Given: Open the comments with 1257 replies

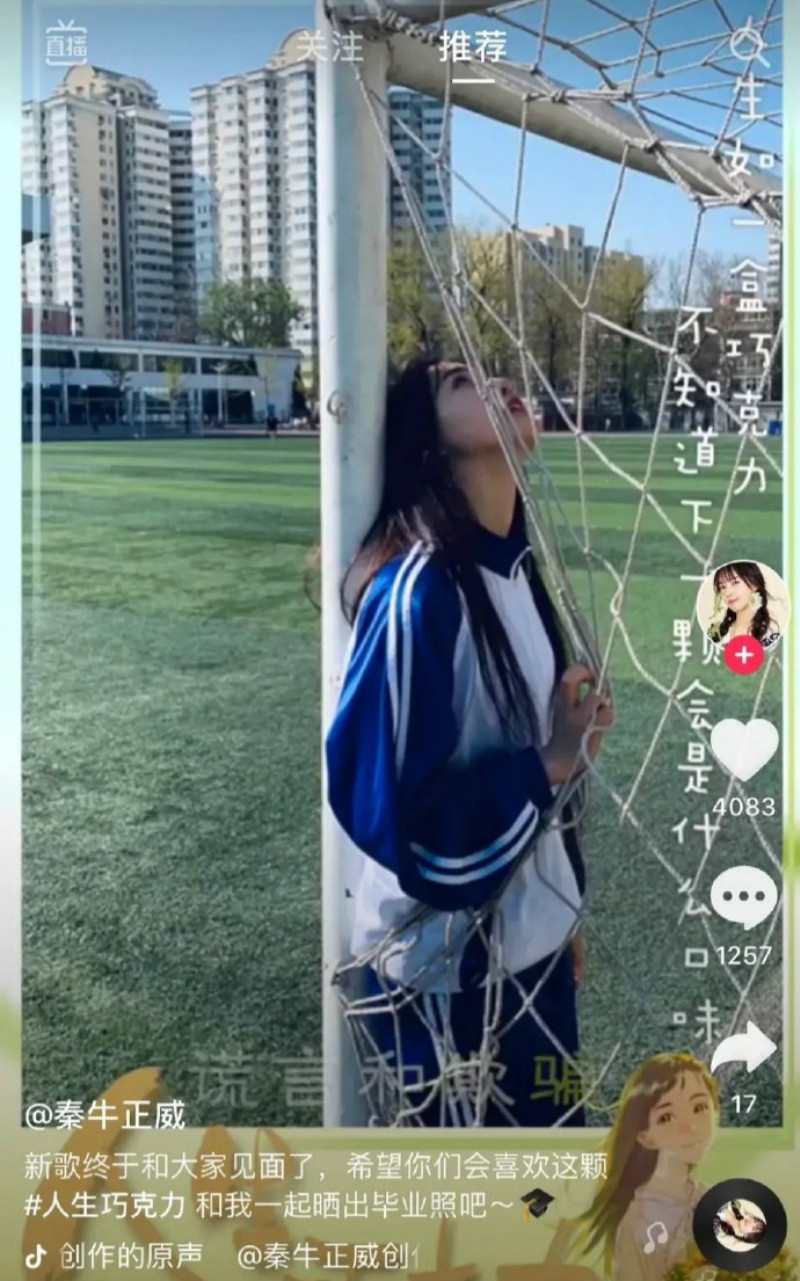Looking at the screenshot, I should click(x=744, y=898).
